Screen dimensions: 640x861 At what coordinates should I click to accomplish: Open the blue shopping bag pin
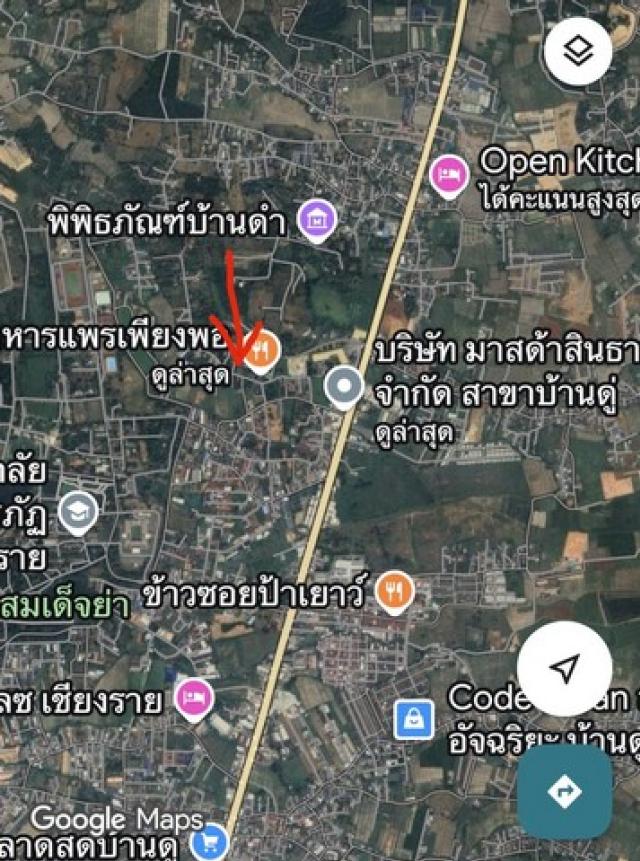[x=414, y=718]
